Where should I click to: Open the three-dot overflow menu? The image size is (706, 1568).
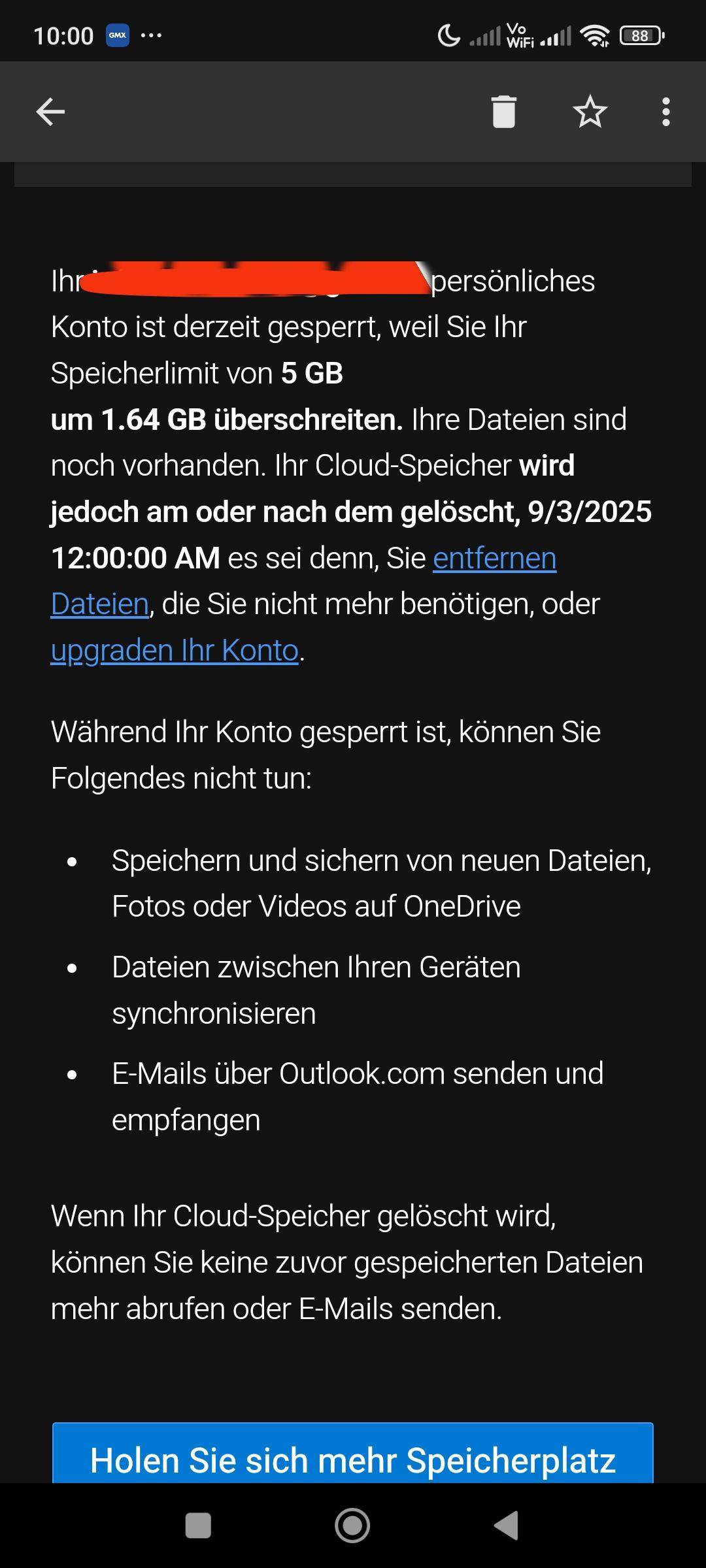click(667, 111)
